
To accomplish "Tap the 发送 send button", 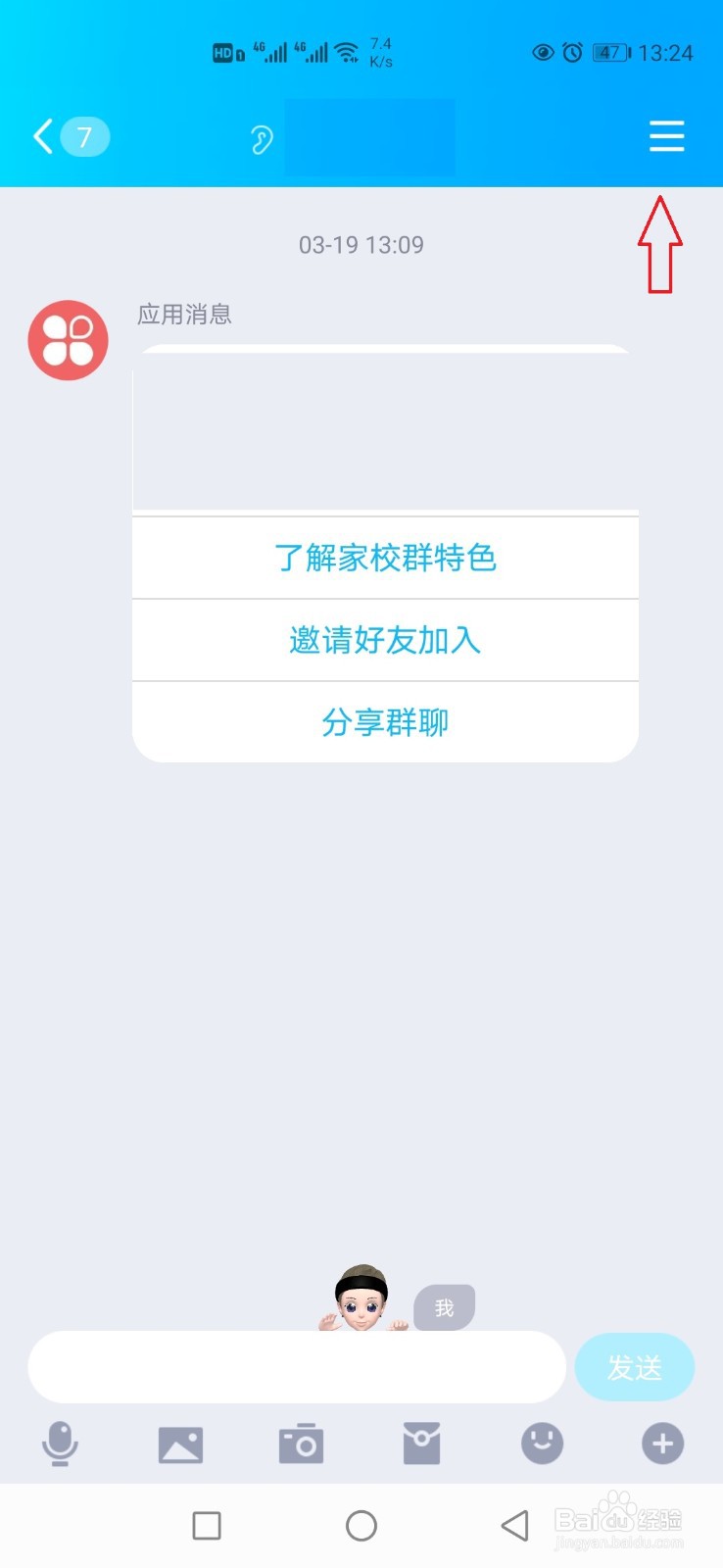I will coord(635,1366).
